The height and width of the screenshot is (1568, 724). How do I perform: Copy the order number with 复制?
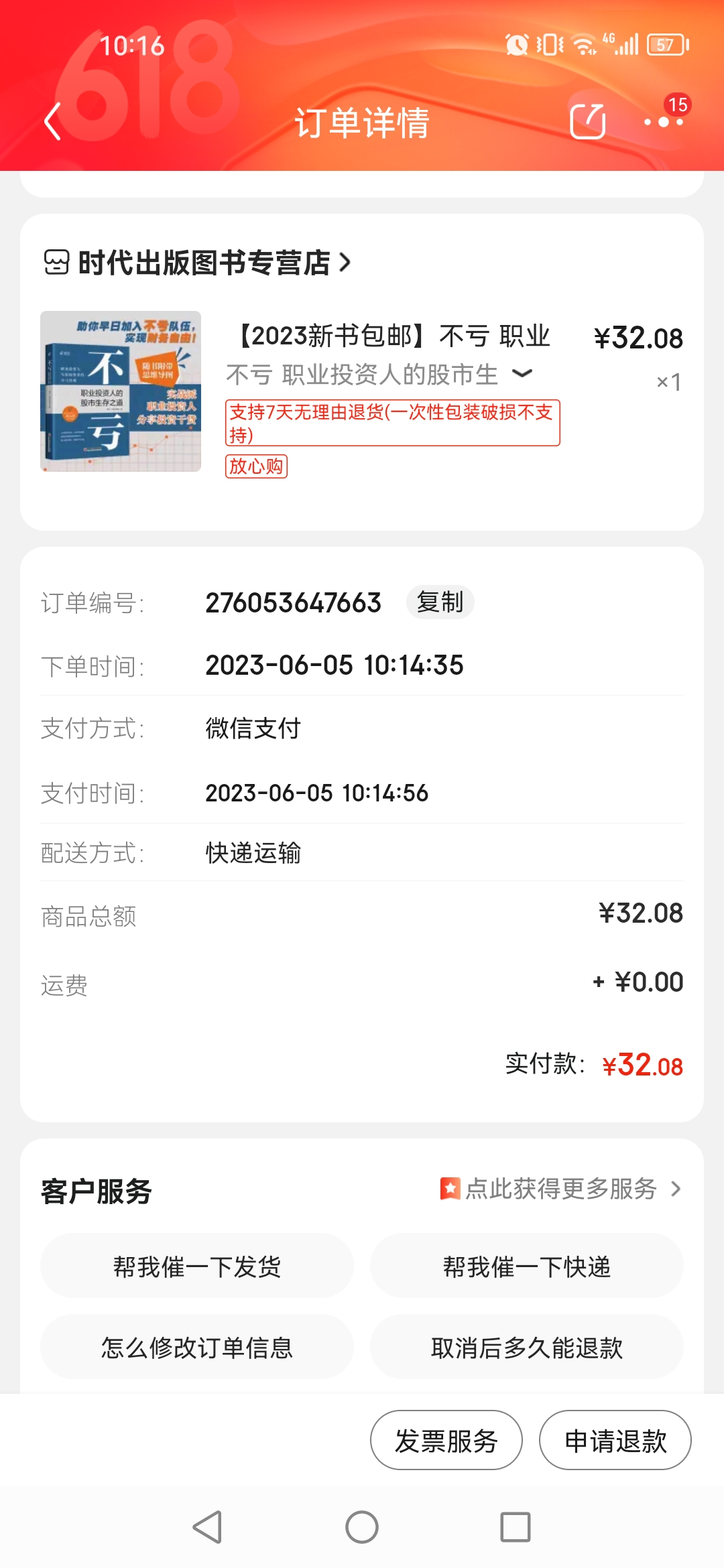point(440,602)
